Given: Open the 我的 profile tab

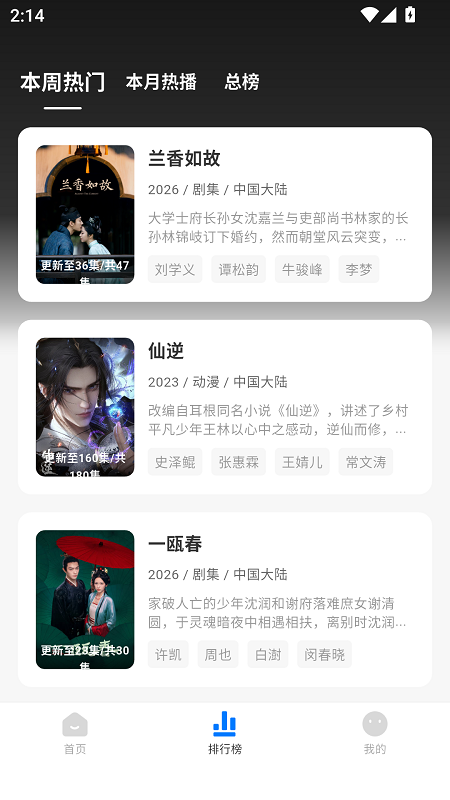Looking at the screenshot, I should pyautogui.click(x=375, y=734).
